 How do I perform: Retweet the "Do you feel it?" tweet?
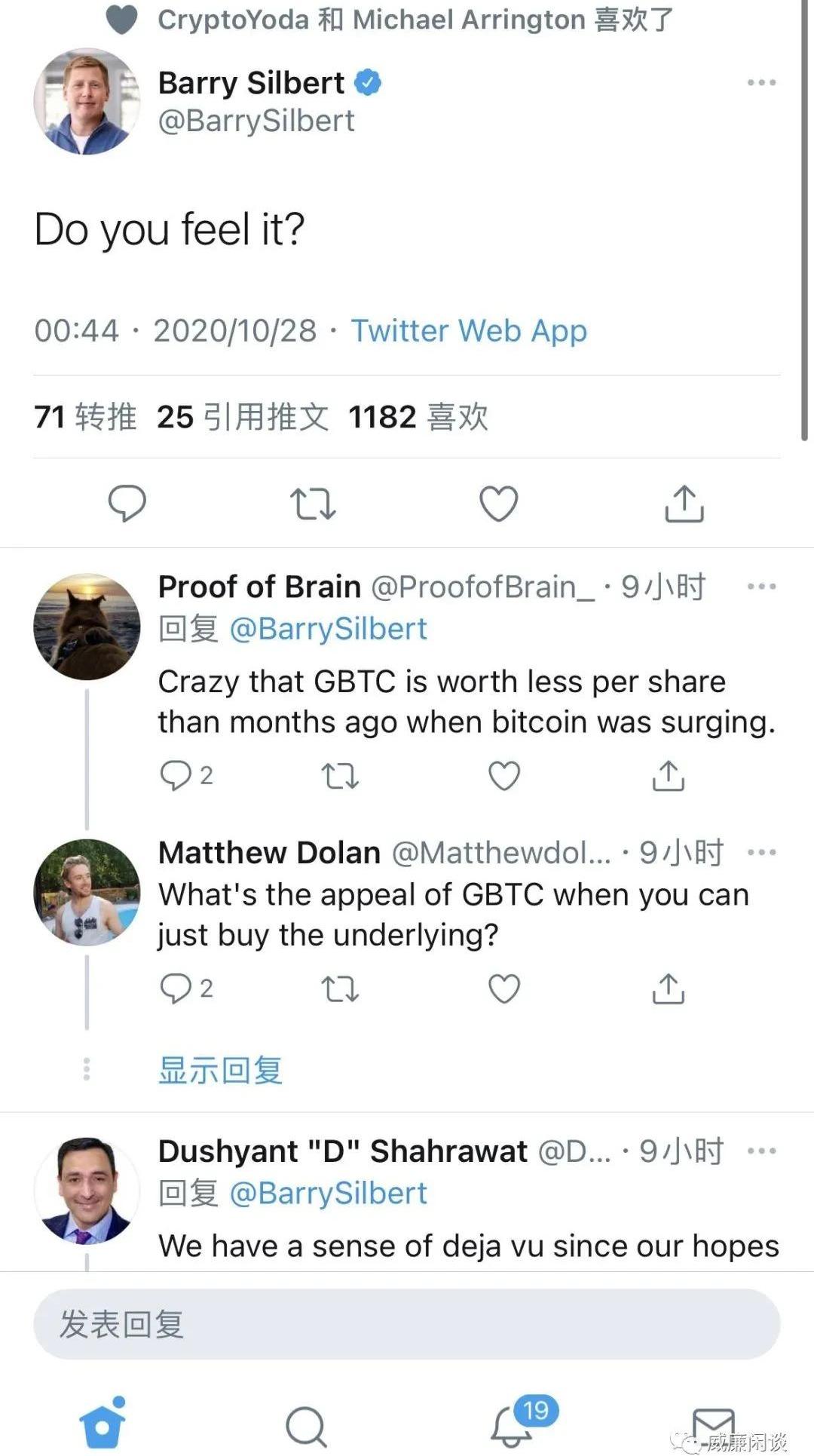[x=313, y=504]
